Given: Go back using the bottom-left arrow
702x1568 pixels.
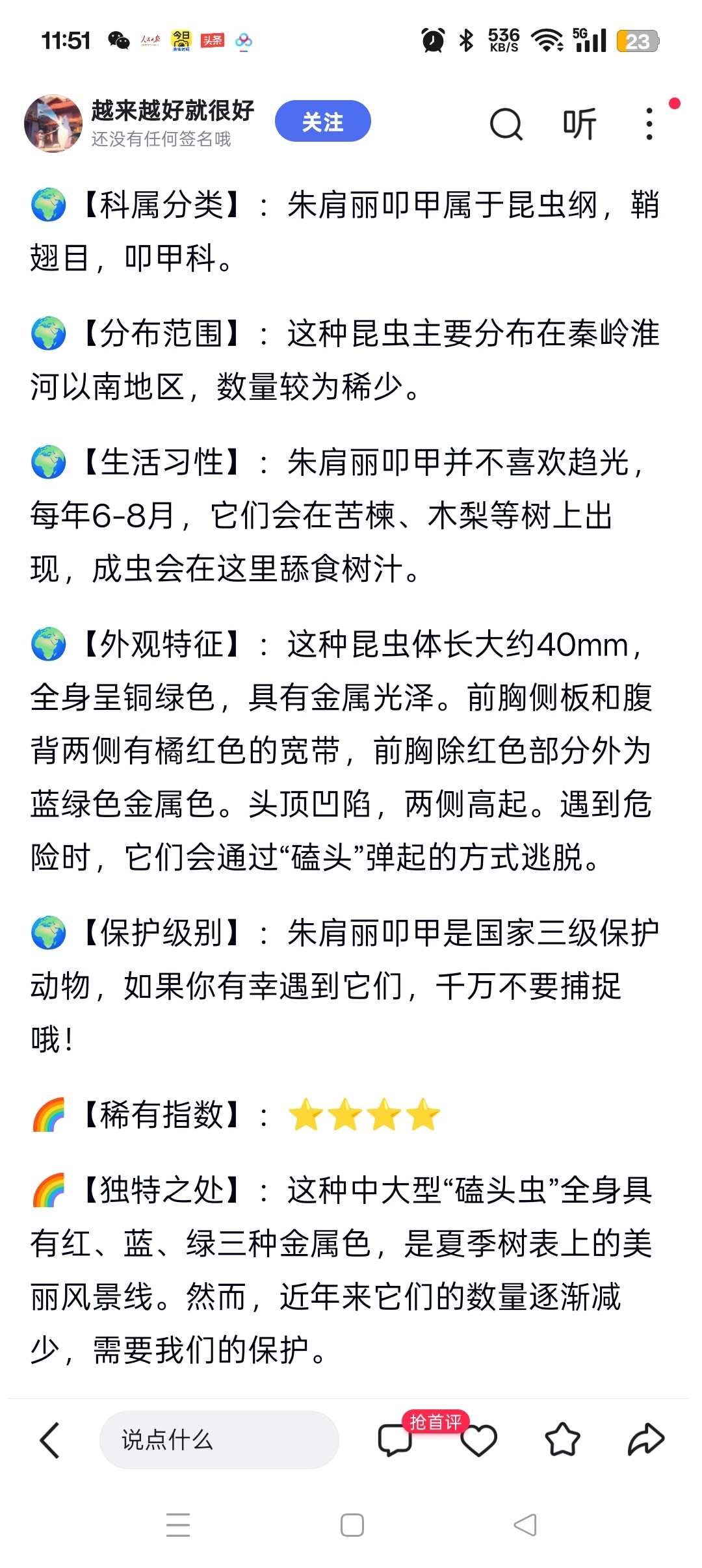Looking at the screenshot, I should (x=50, y=1440).
